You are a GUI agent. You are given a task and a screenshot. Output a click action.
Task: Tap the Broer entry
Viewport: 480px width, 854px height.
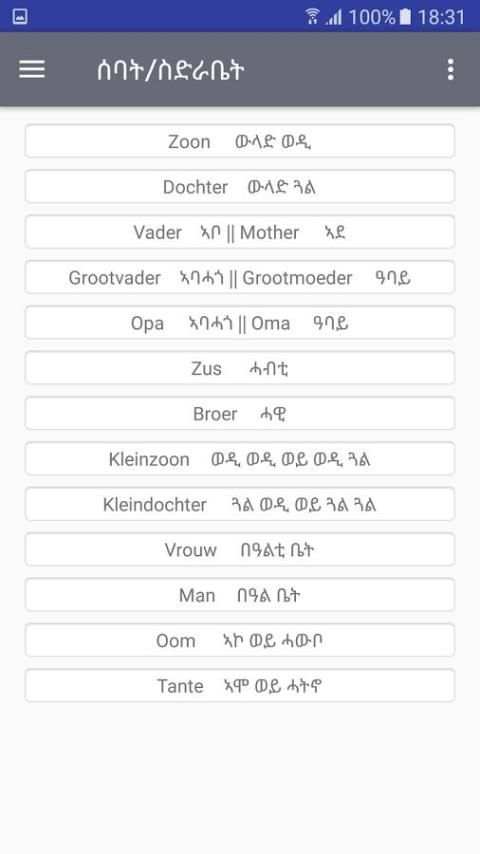(x=240, y=413)
